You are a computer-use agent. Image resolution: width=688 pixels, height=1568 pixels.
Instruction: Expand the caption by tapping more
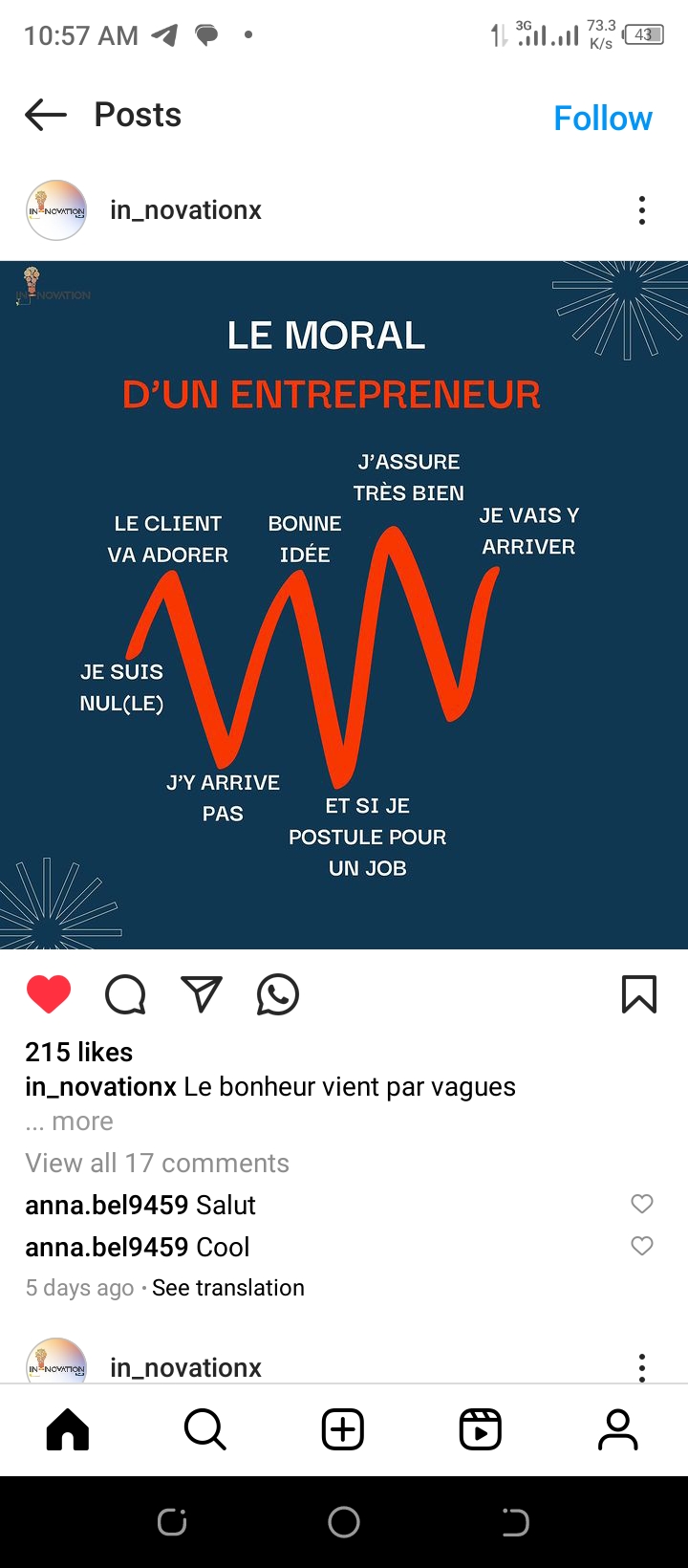pyautogui.click(x=82, y=1122)
